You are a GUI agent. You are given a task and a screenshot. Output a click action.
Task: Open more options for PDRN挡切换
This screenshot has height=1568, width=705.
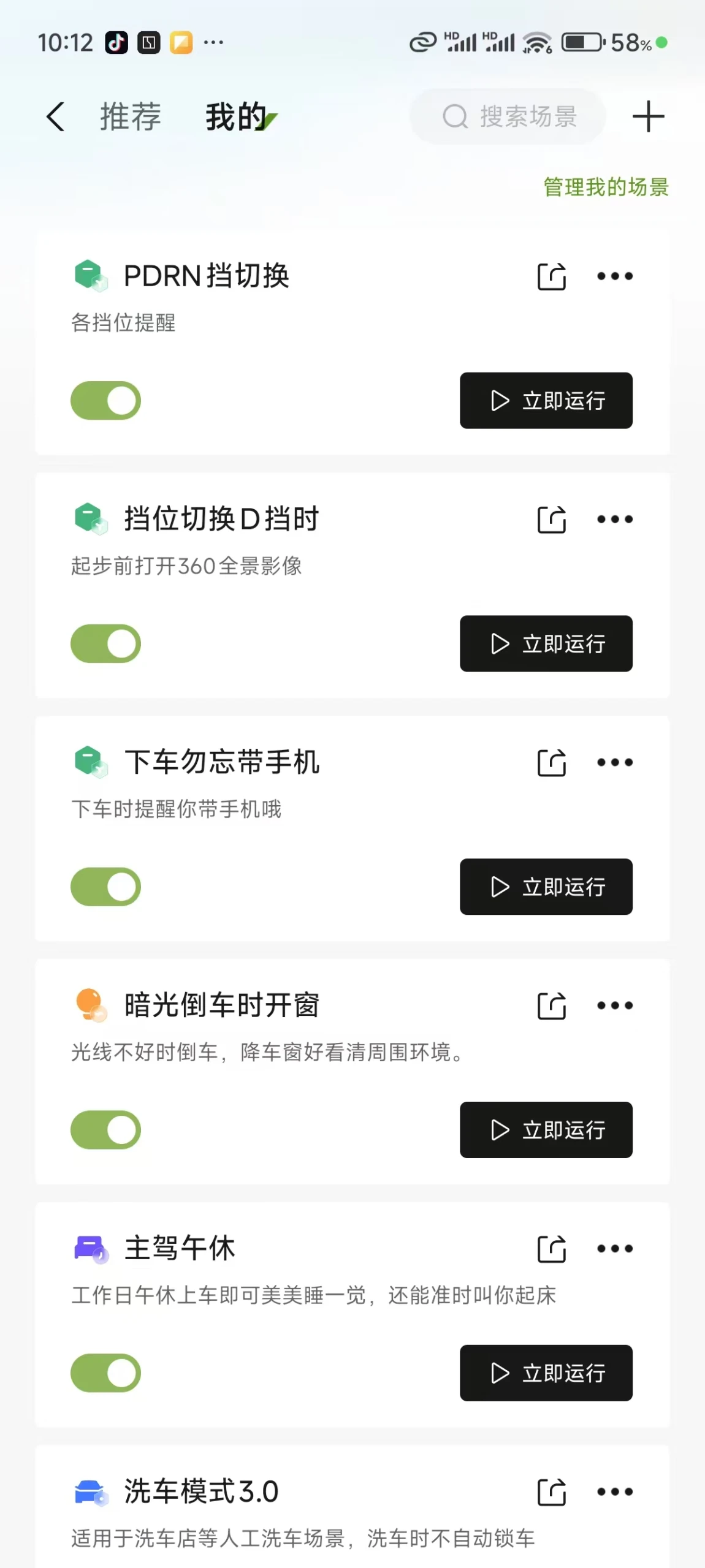pyautogui.click(x=615, y=276)
